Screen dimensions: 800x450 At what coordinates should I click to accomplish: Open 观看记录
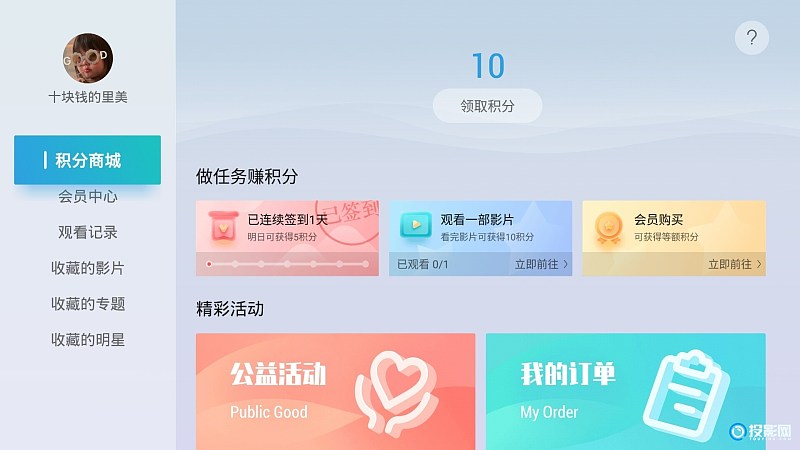(x=88, y=232)
